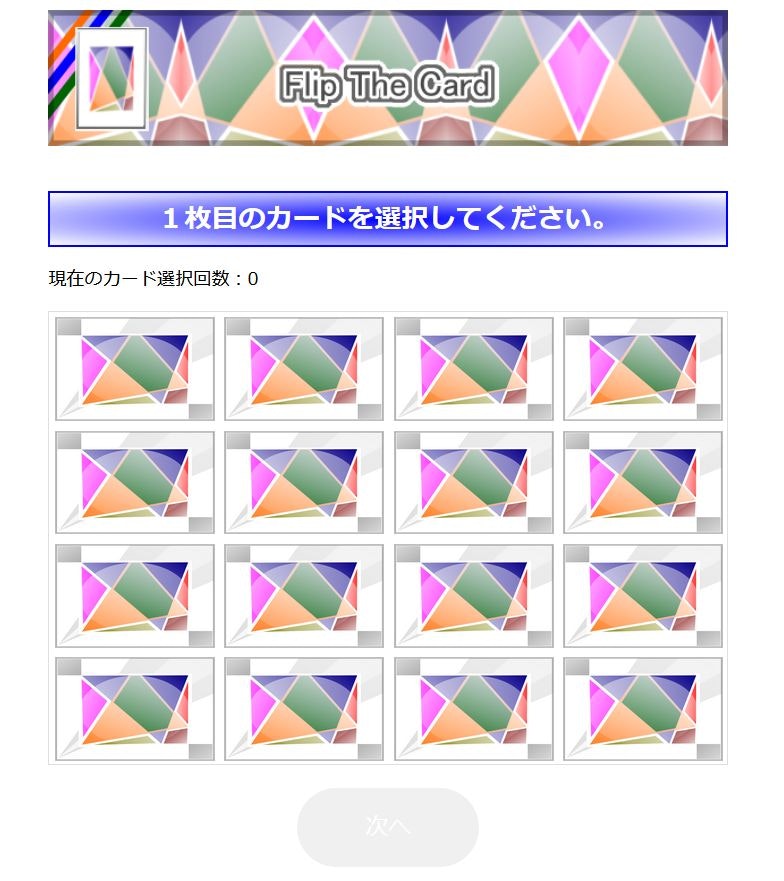Flip the first card in the top row
784x881 pixels.
click(135, 369)
